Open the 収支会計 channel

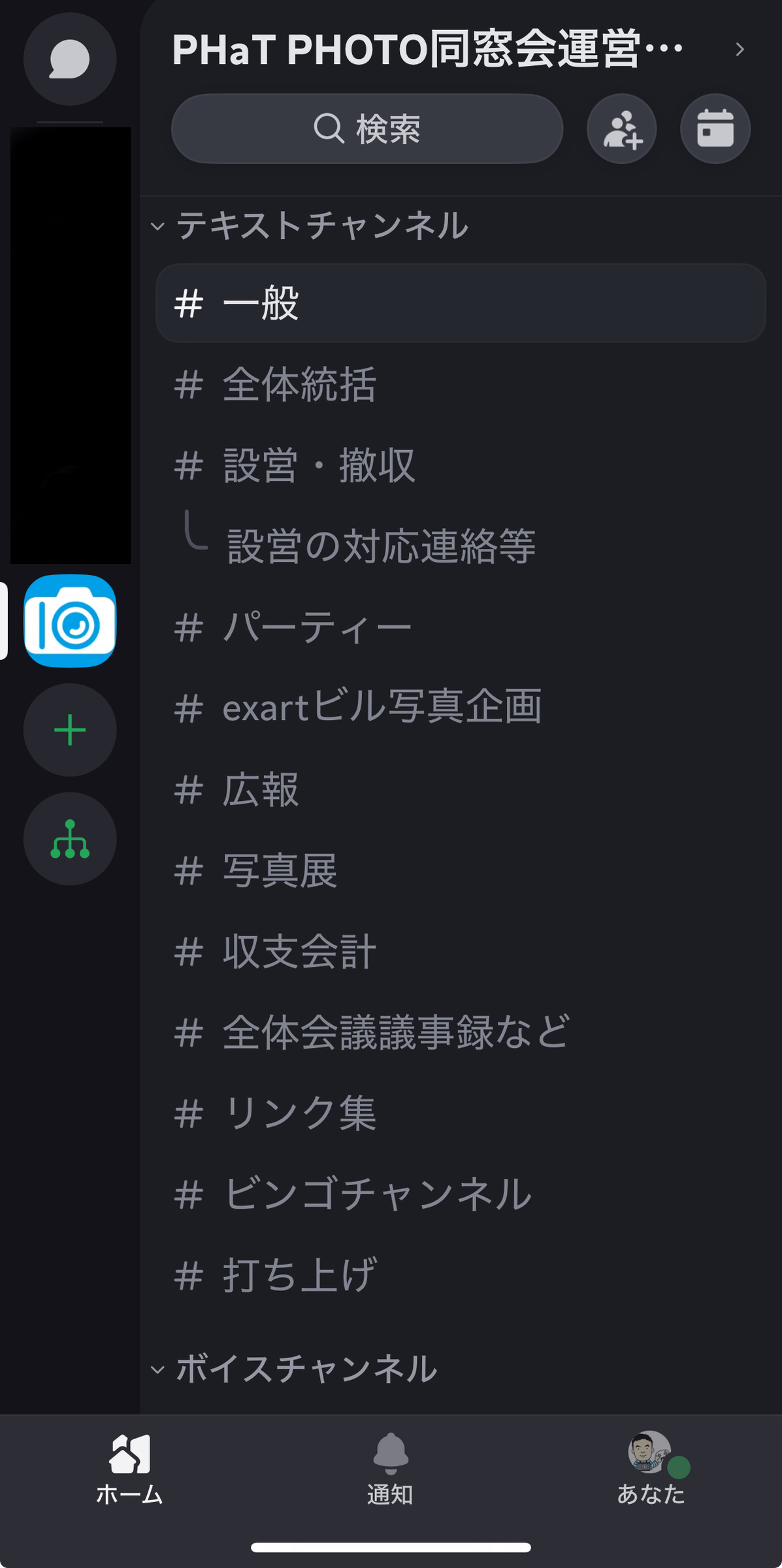pos(461,951)
